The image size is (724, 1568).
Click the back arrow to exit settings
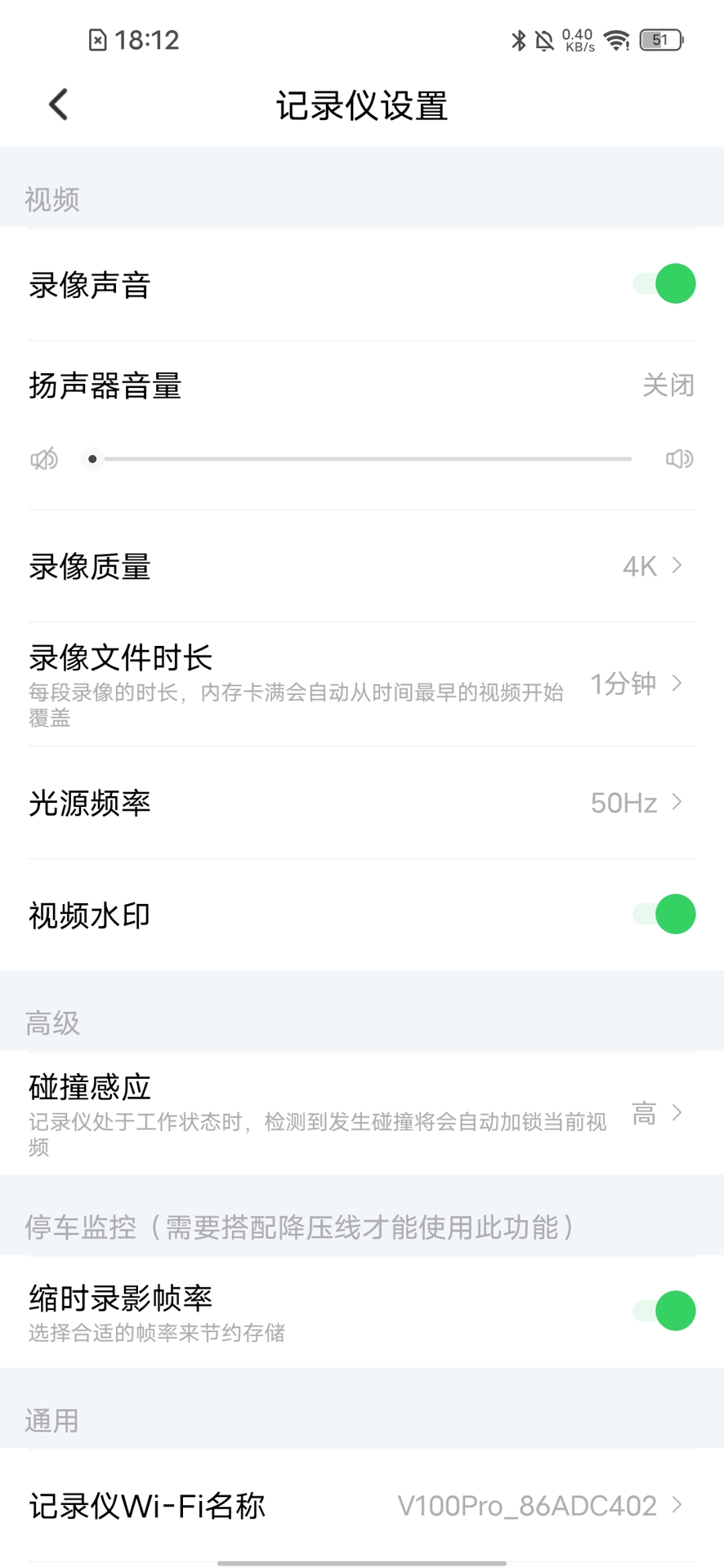56,105
